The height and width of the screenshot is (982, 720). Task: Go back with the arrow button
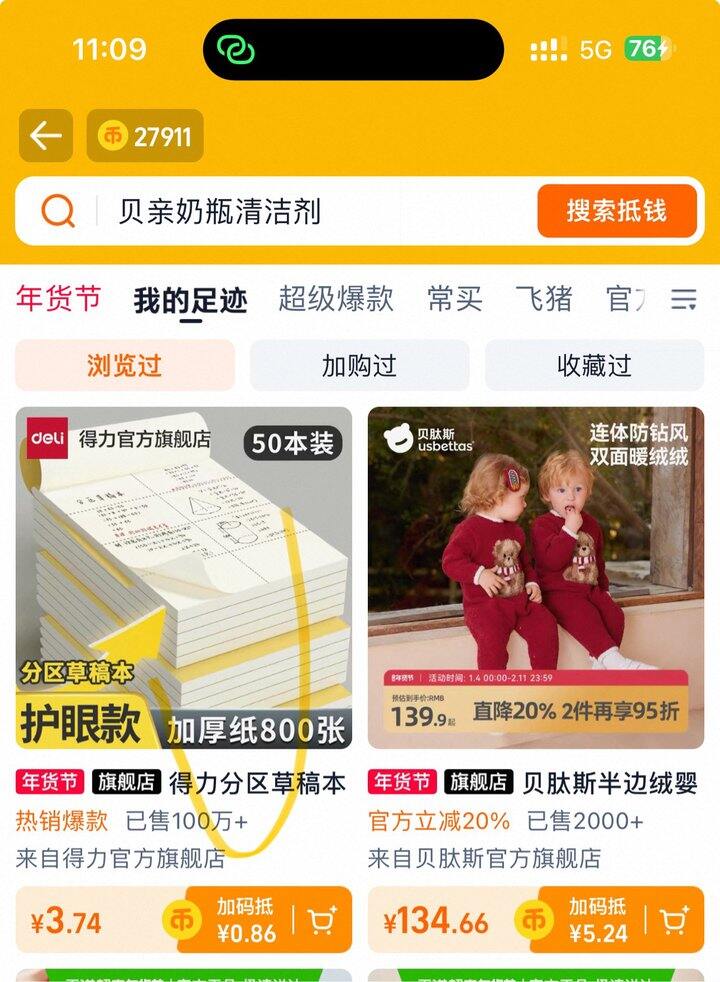[x=46, y=136]
